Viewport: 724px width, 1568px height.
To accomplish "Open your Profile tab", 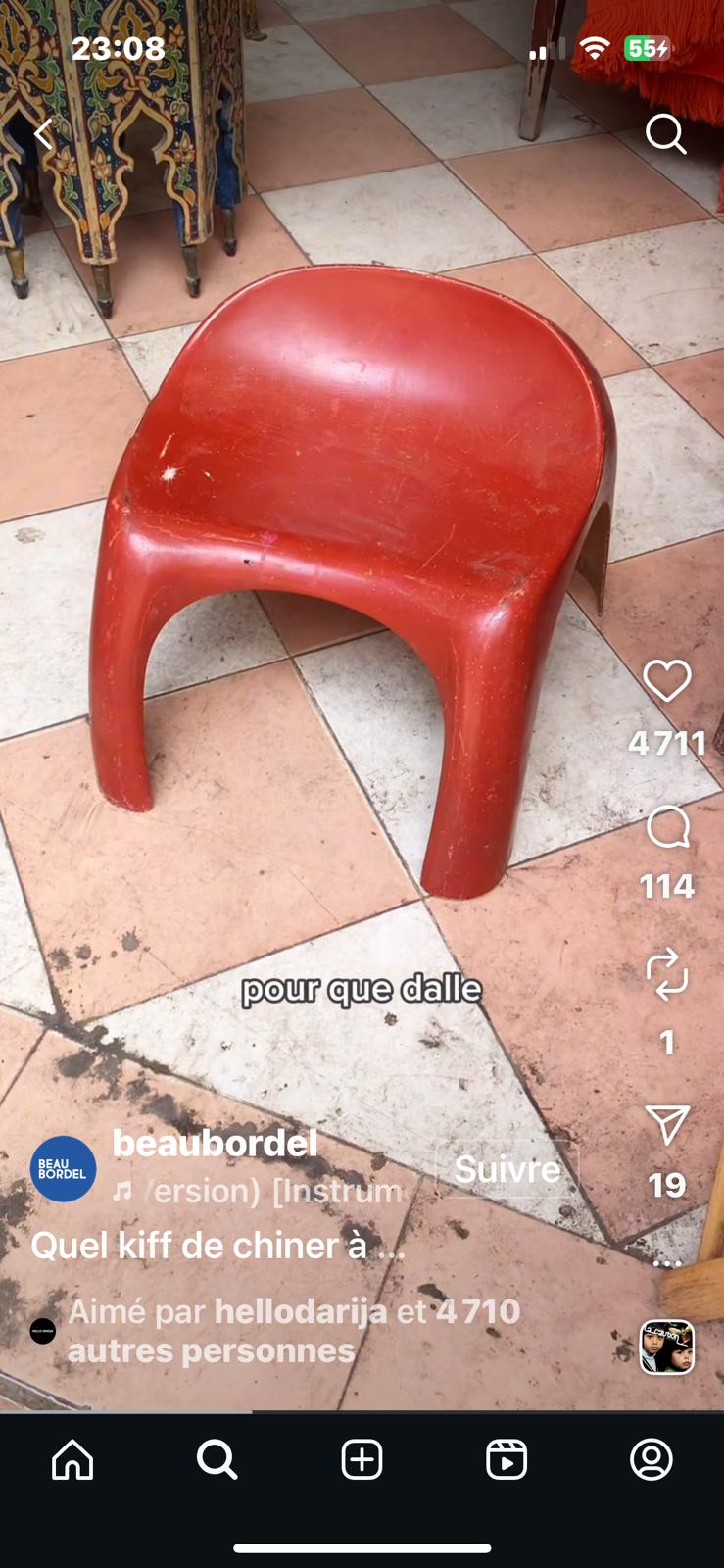I will tap(651, 1459).
